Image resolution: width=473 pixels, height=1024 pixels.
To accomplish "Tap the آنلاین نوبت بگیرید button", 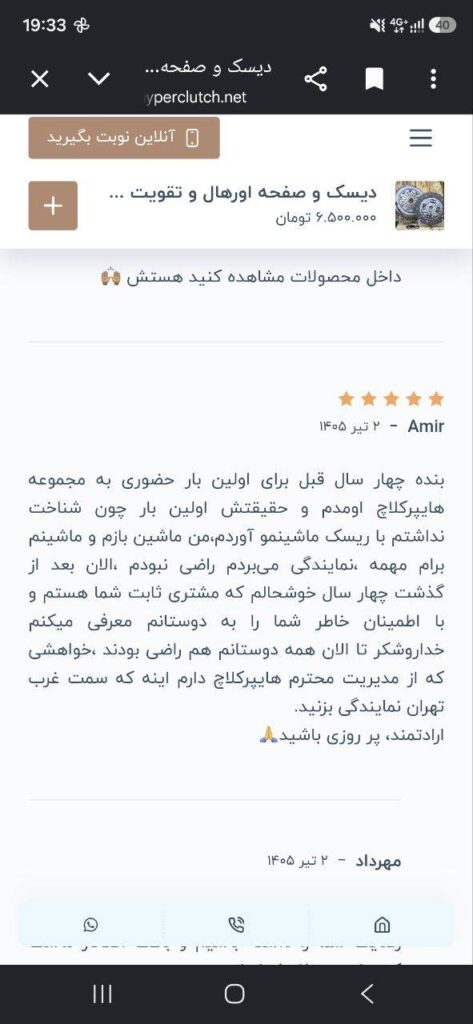I will [x=124, y=138].
